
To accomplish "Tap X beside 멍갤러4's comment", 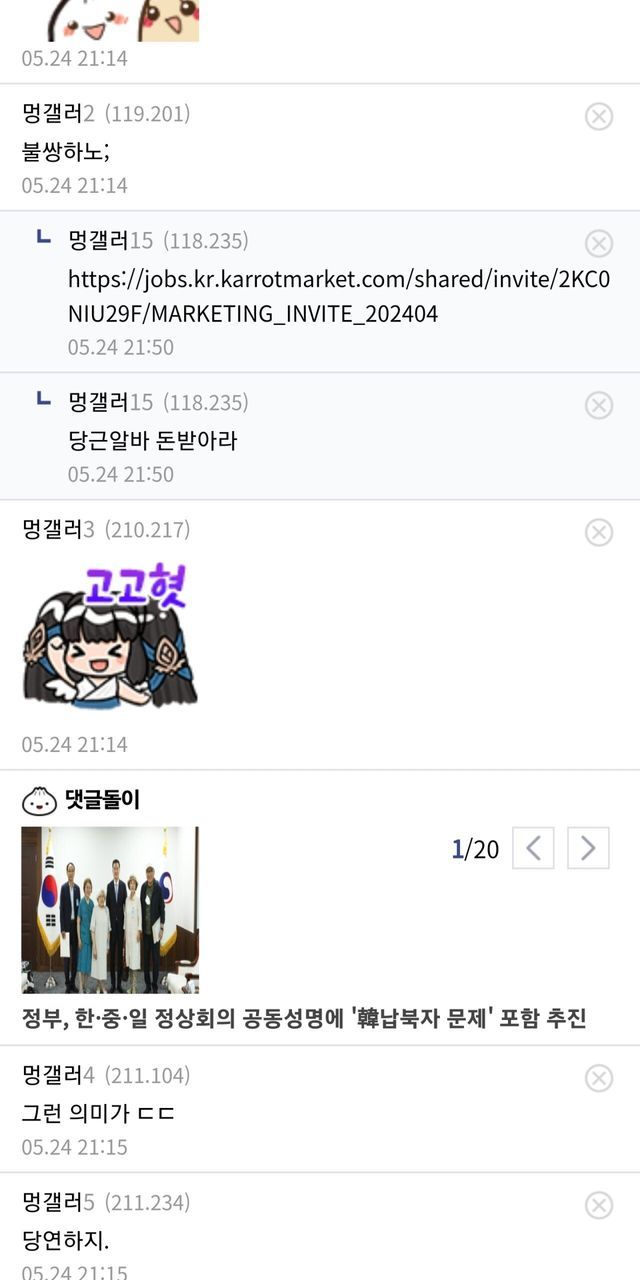I will pos(598,1078).
